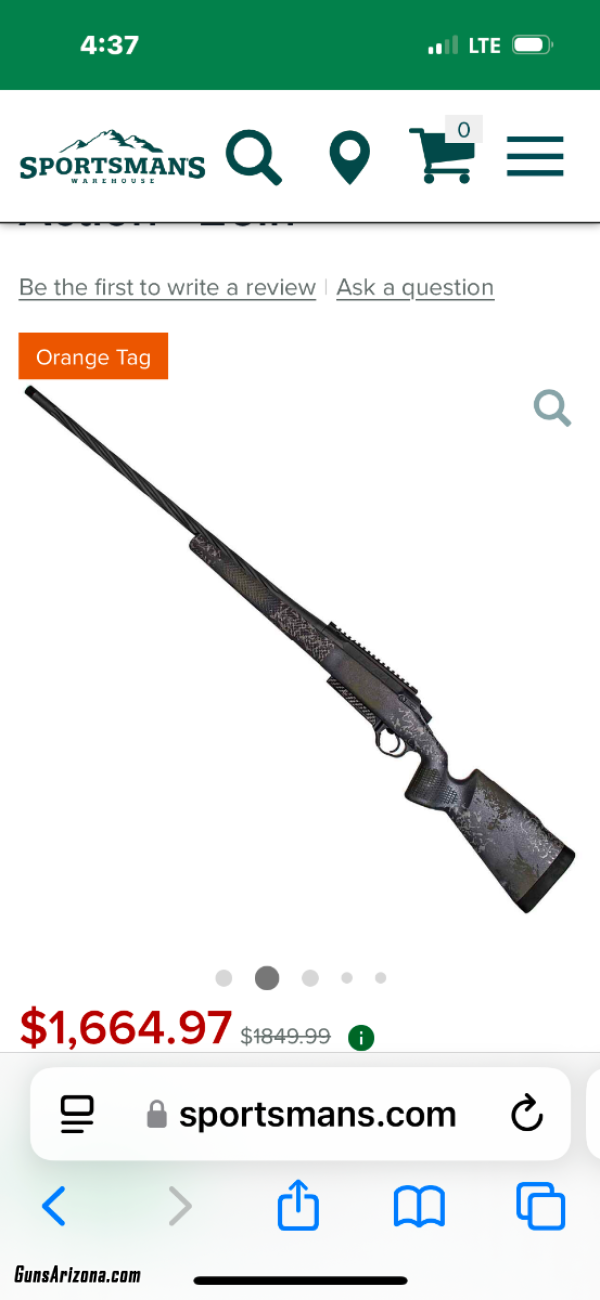Open the site search magnifier

coord(253,157)
